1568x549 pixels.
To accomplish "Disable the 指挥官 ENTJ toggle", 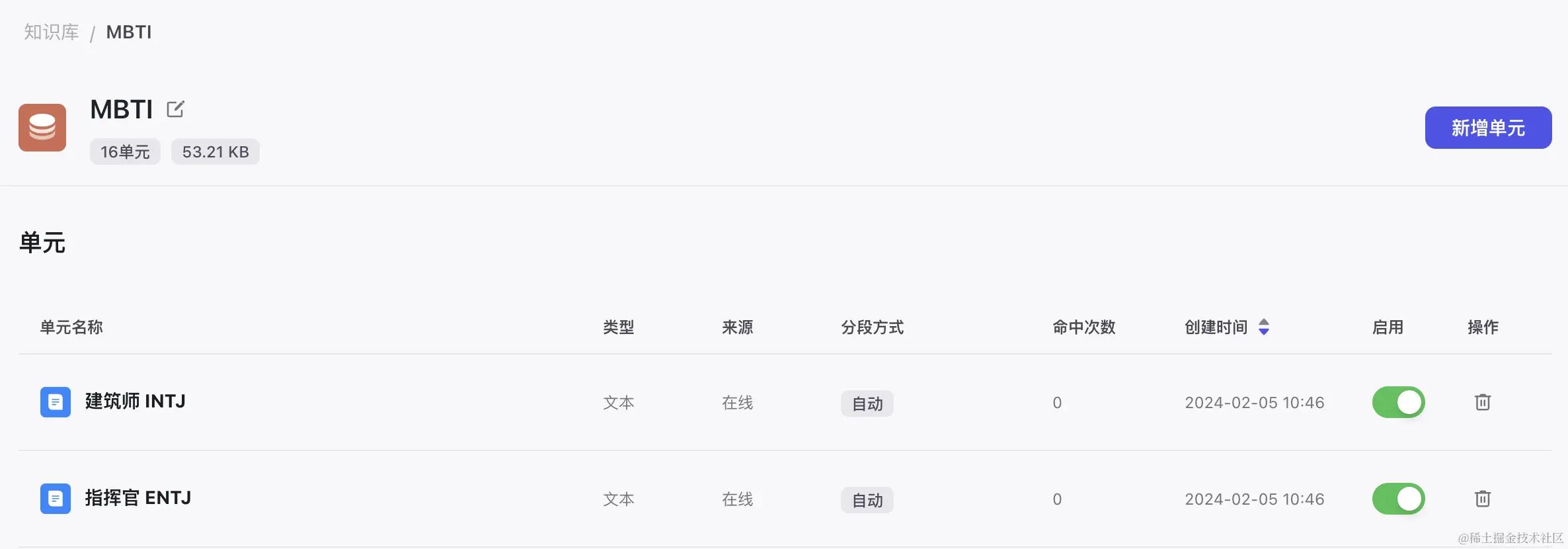I will pos(1398,499).
